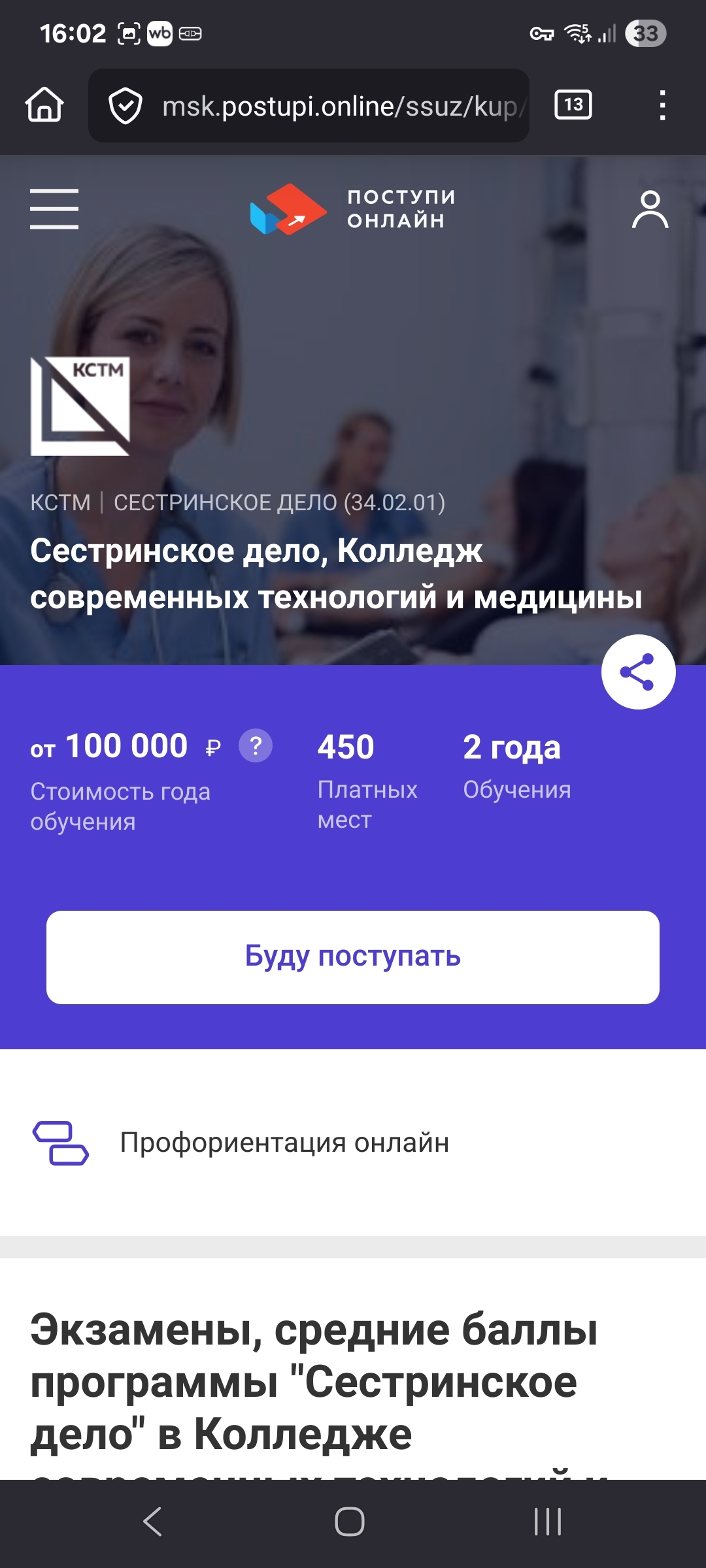Navigate back with the system back button
The height and width of the screenshot is (1568, 706).
pyautogui.click(x=152, y=1522)
